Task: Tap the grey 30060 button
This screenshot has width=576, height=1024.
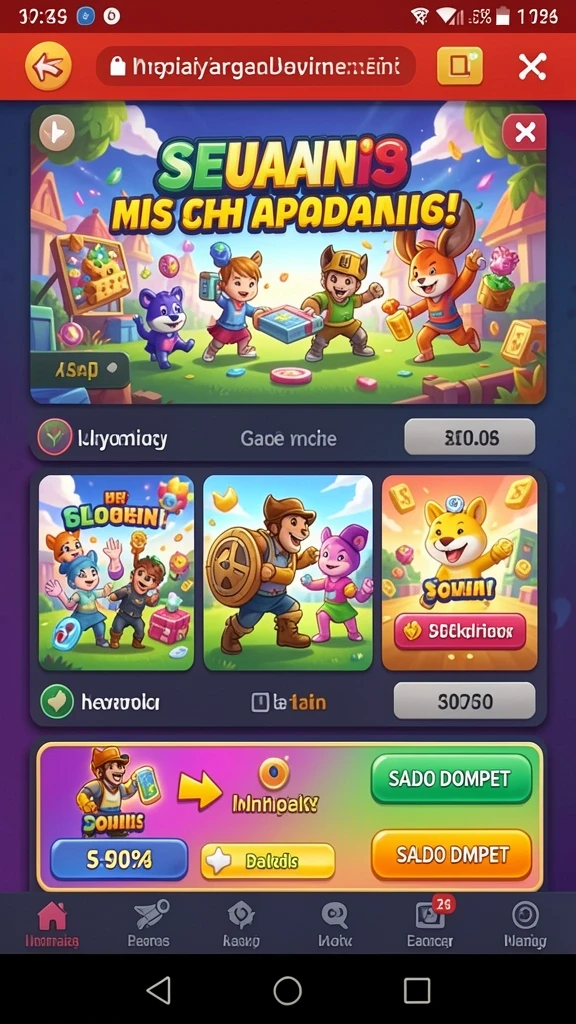Action: tap(464, 701)
